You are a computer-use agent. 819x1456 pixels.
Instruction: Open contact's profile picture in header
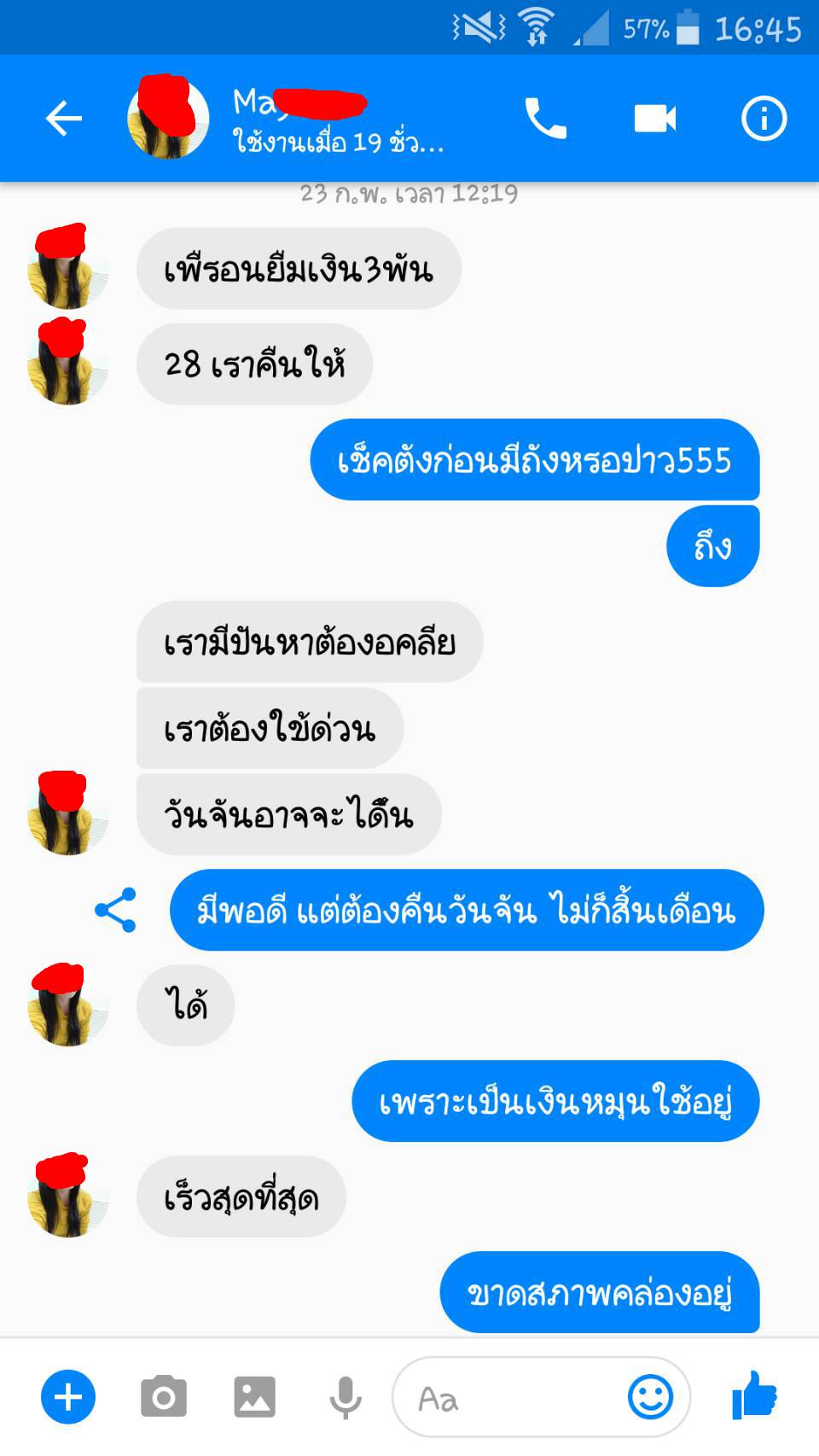pos(168,119)
